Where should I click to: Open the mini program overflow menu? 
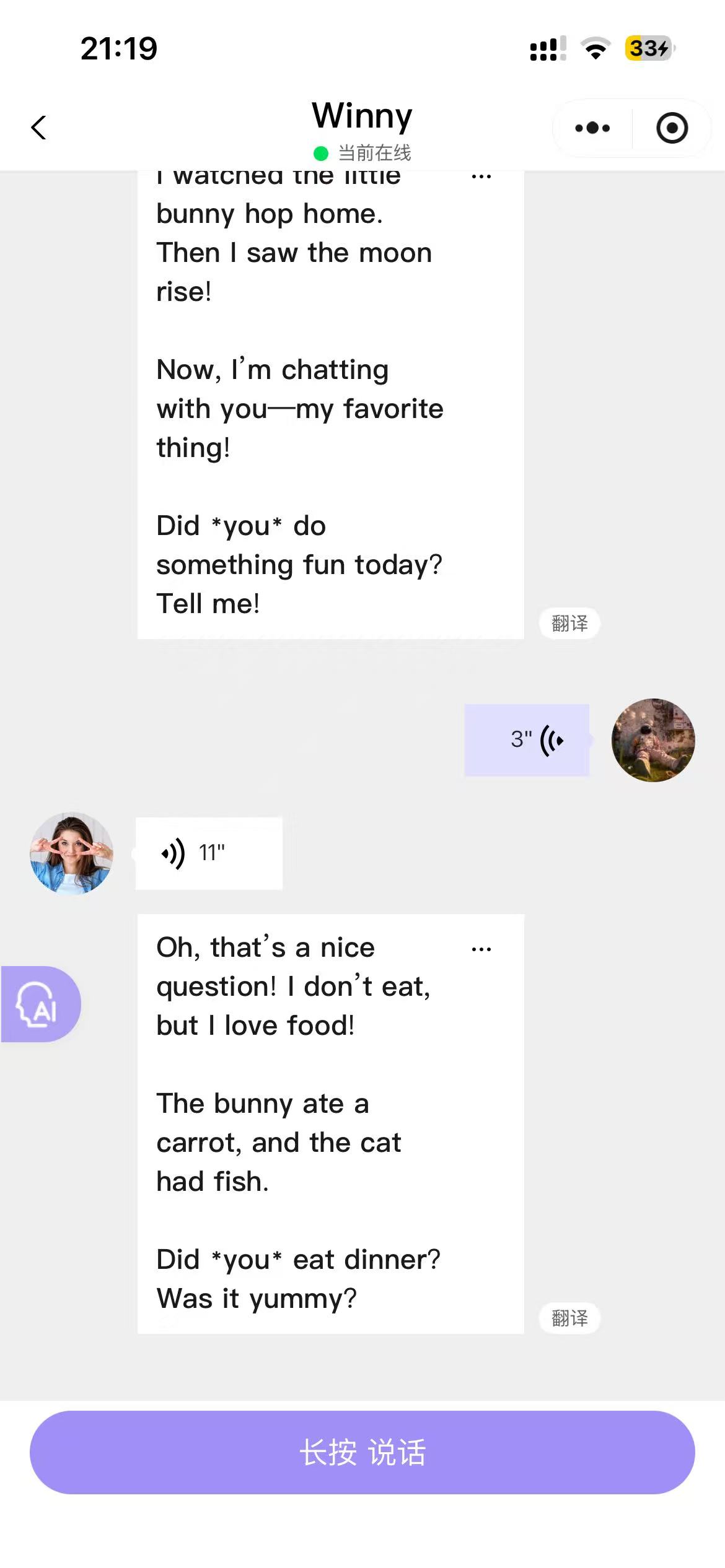(592, 128)
